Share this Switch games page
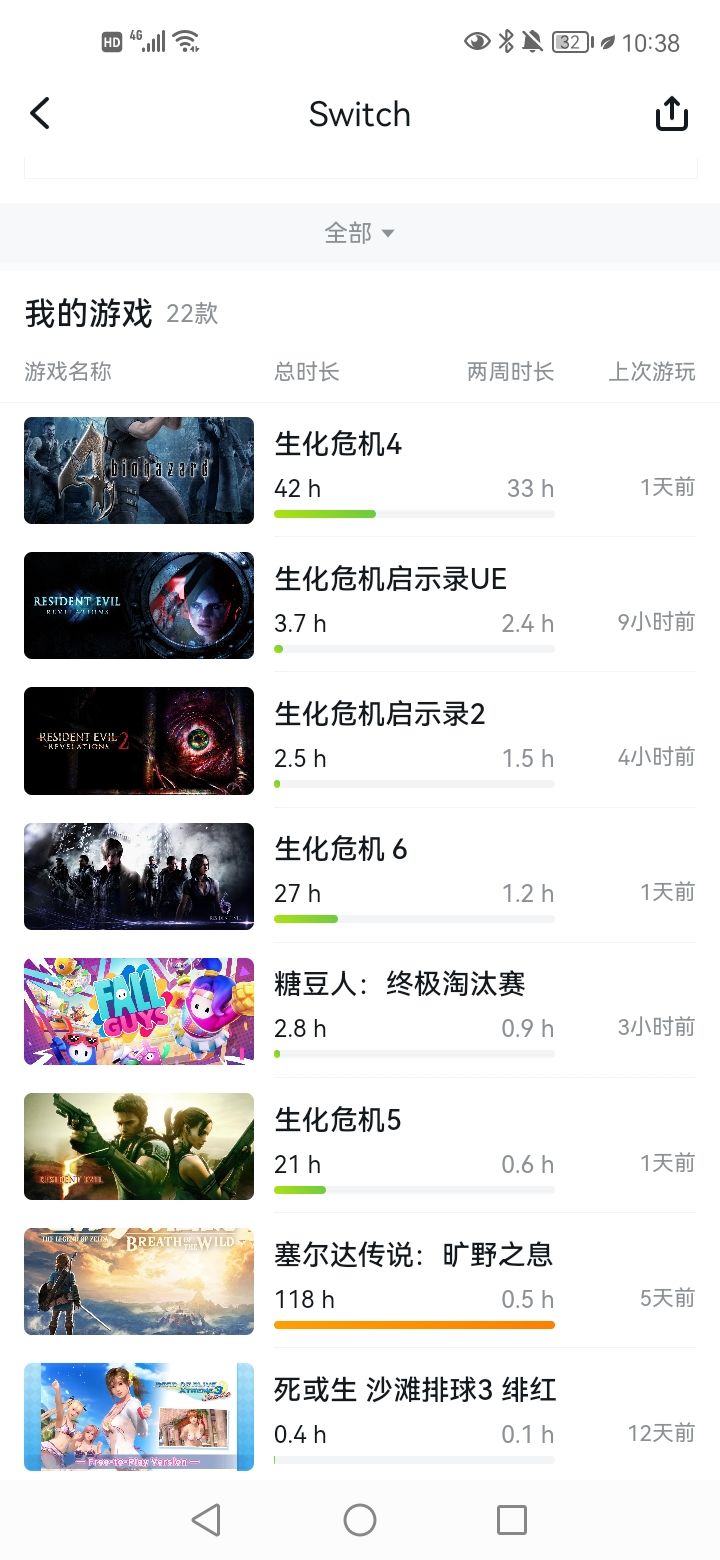The height and width of the screenshot is (1560, 720). [x=672, y=114]
